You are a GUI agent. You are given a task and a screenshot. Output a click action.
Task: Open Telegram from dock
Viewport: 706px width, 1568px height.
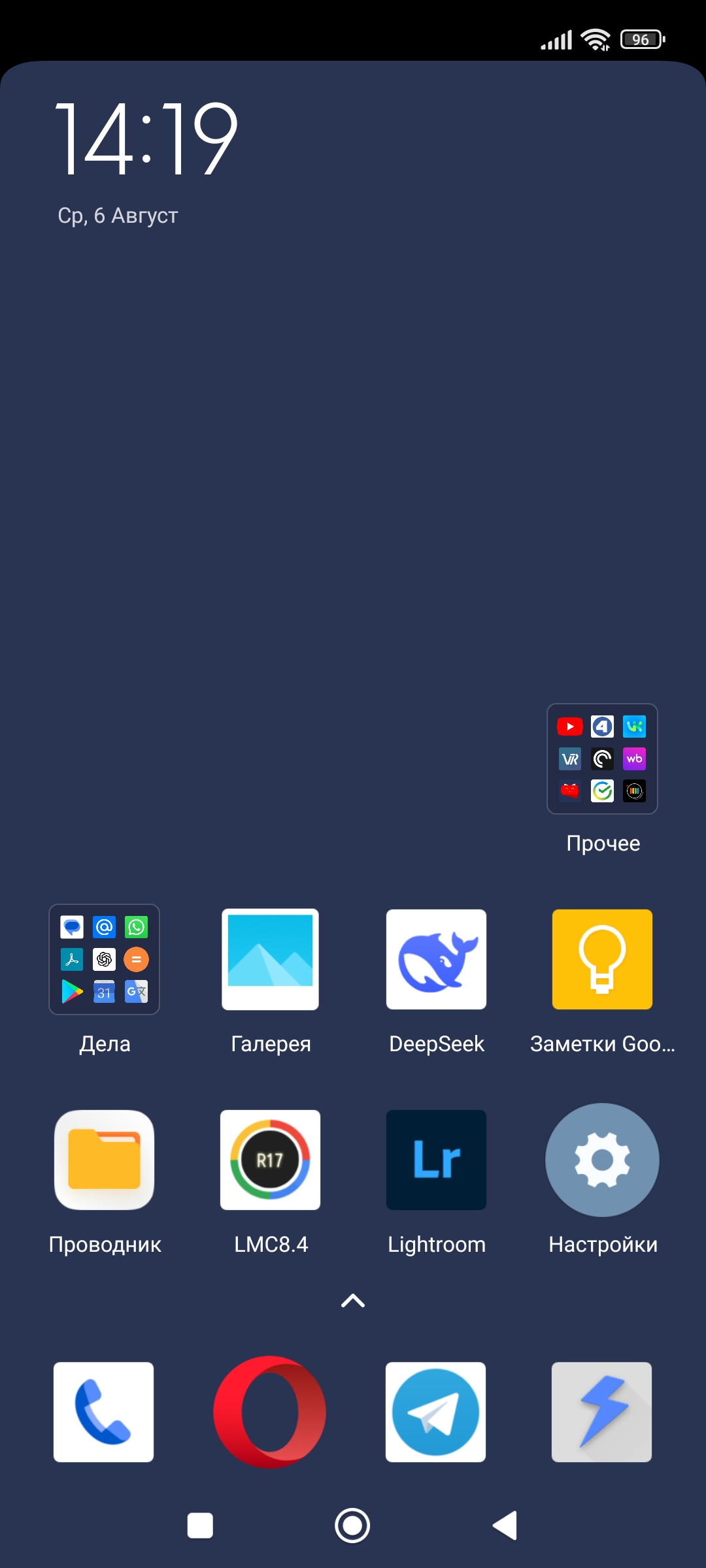click(436, 1412)
